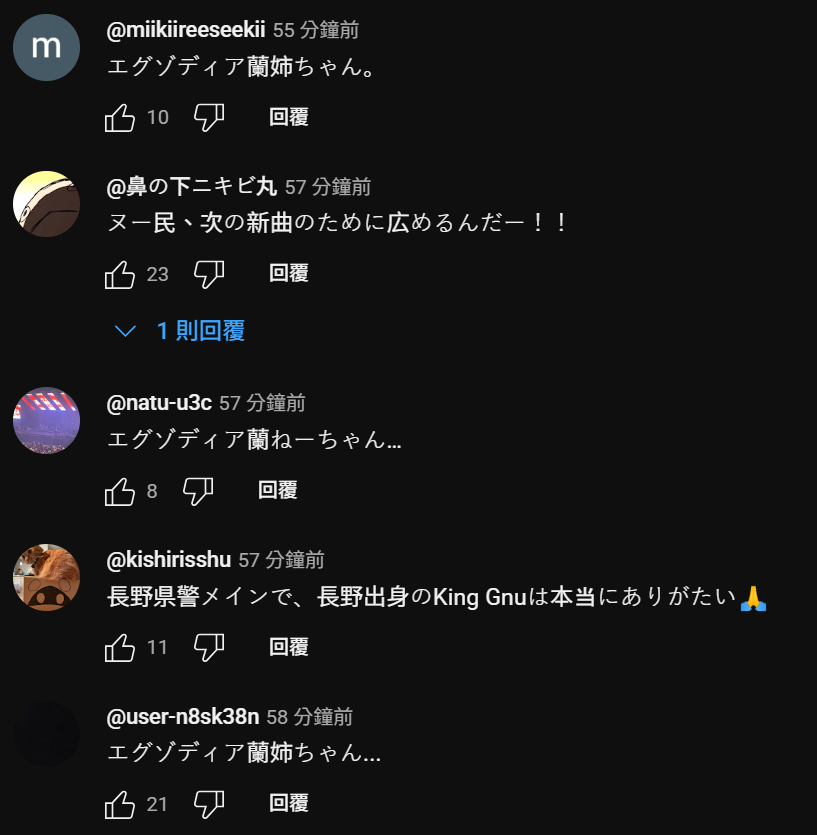The height and width of the screenshot is (835, 817).
Task: Open @natu-u3c's profile picture
Action: [46, 420]
